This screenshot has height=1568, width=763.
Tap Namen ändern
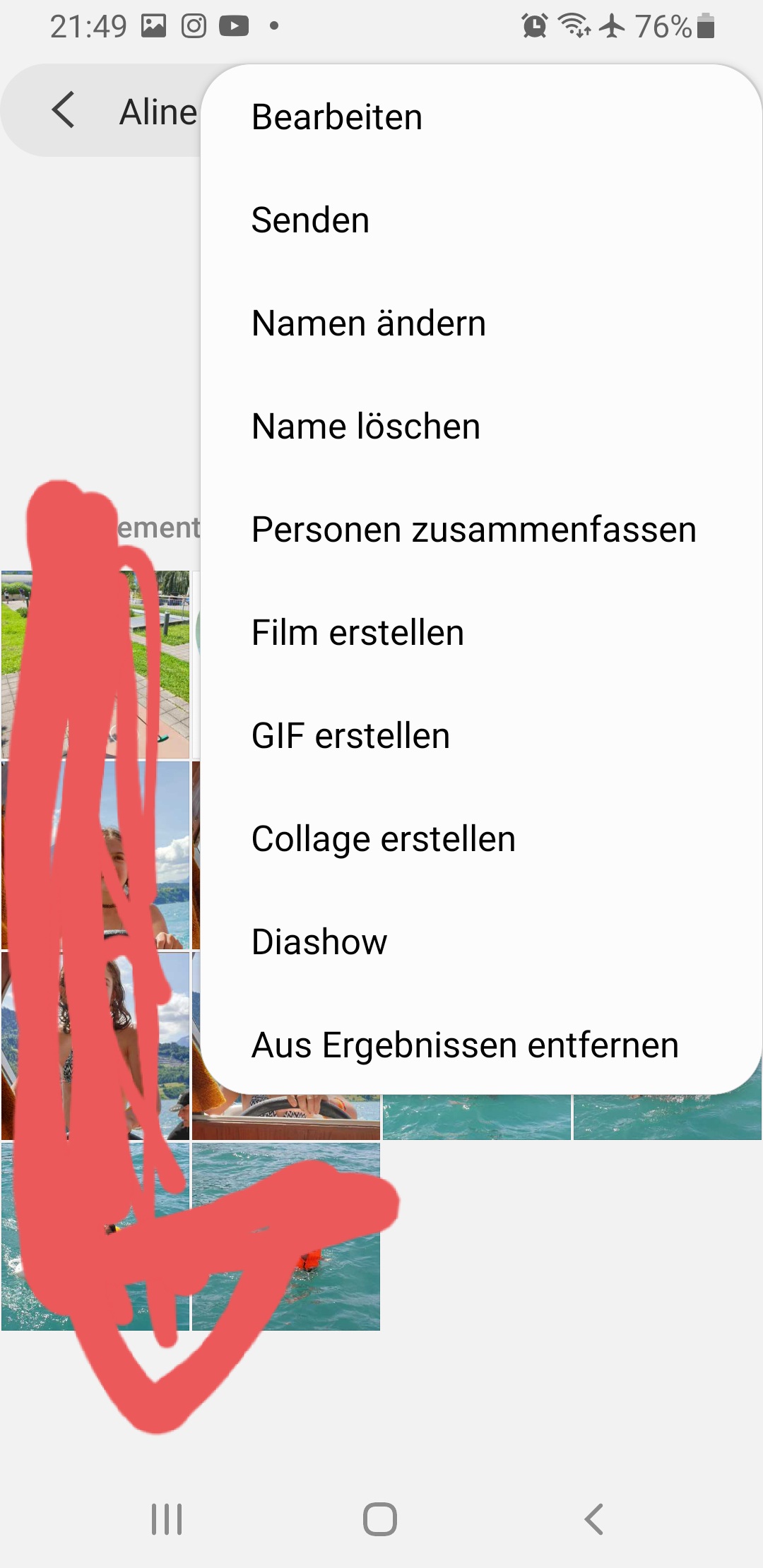tap(368, 323)
